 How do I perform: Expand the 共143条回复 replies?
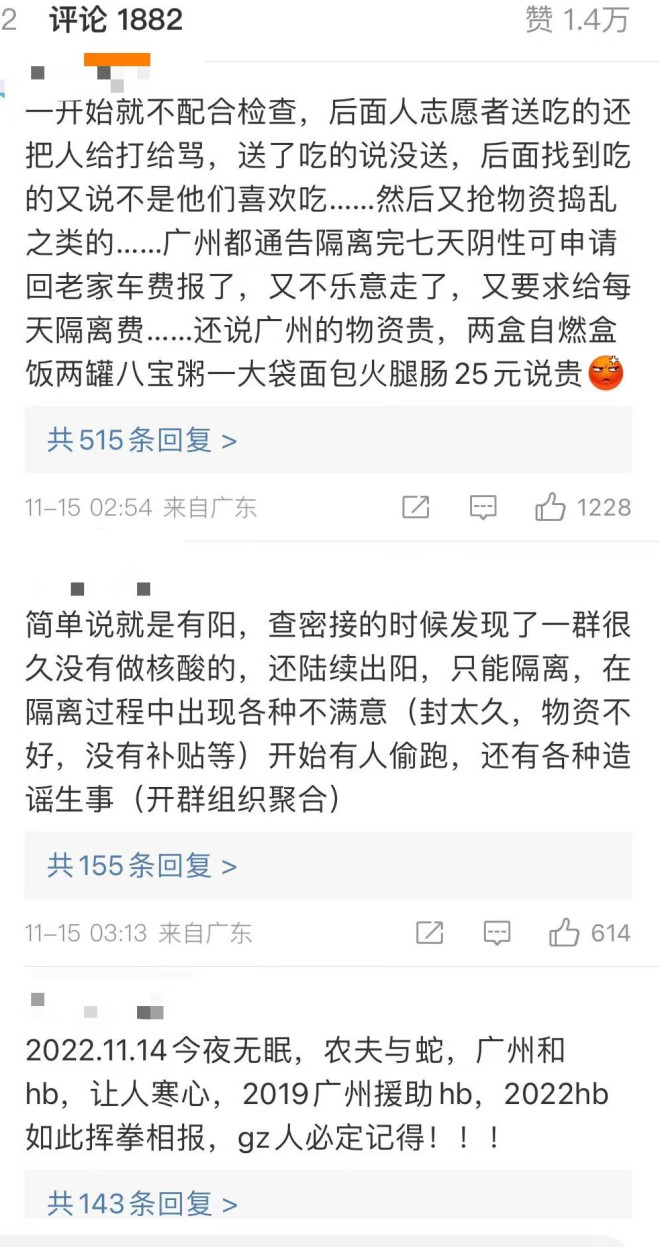[x=142, y=1204]
